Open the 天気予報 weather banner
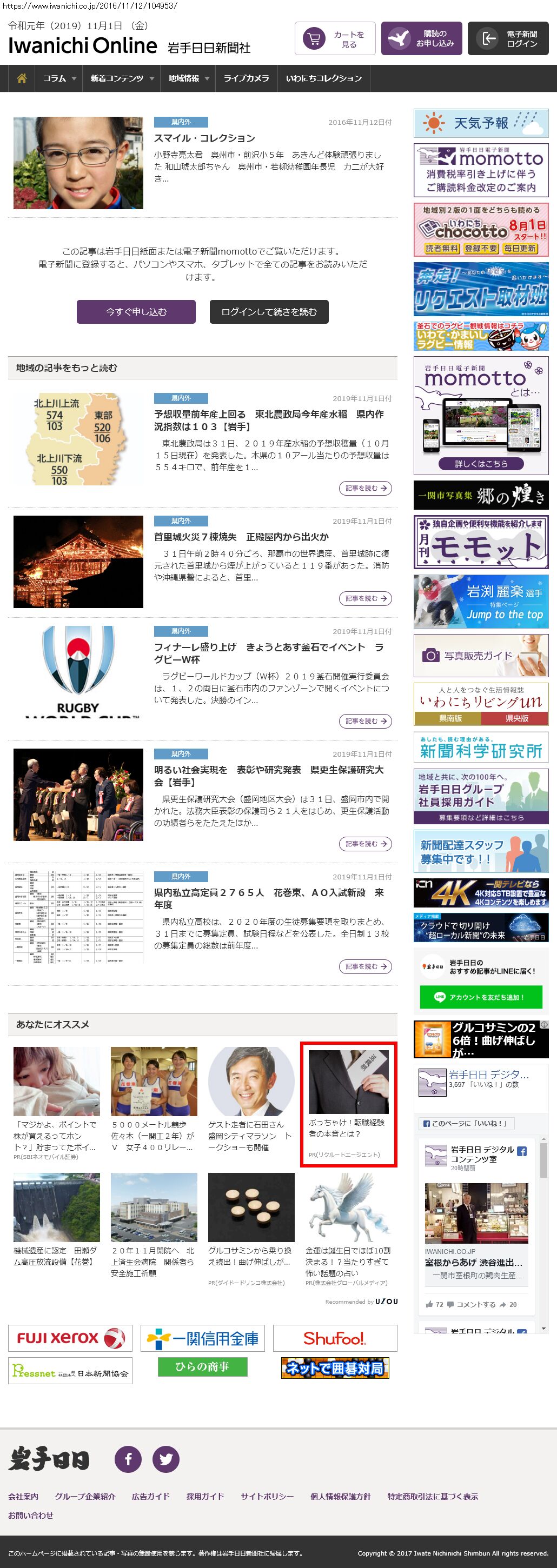The width and height of the screenshot is (557, 1568). 480,123
